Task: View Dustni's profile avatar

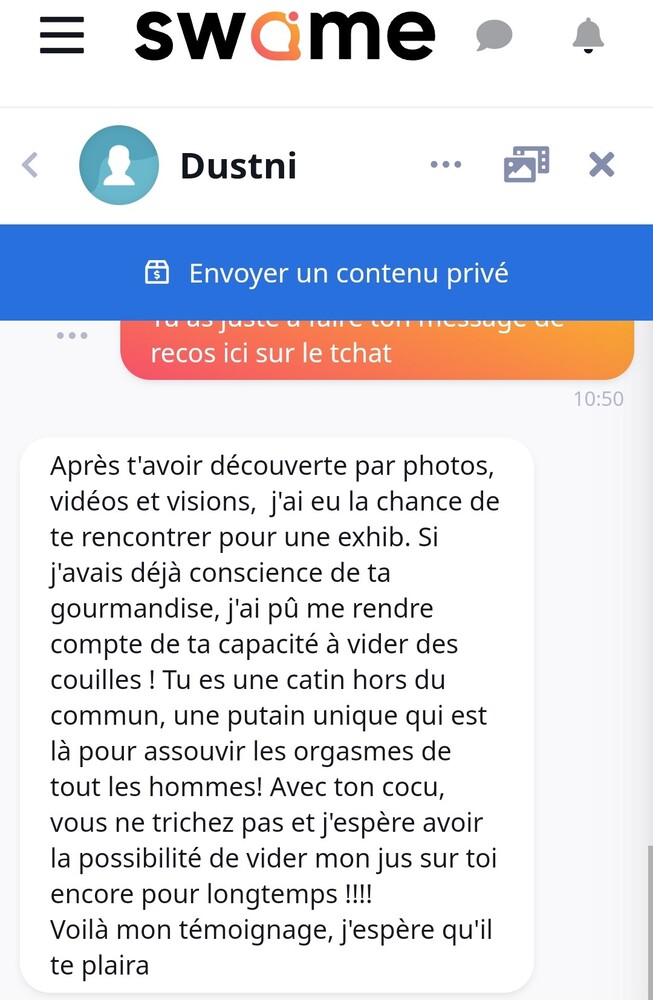Action: pyautogui.click(x=119, y=165)
